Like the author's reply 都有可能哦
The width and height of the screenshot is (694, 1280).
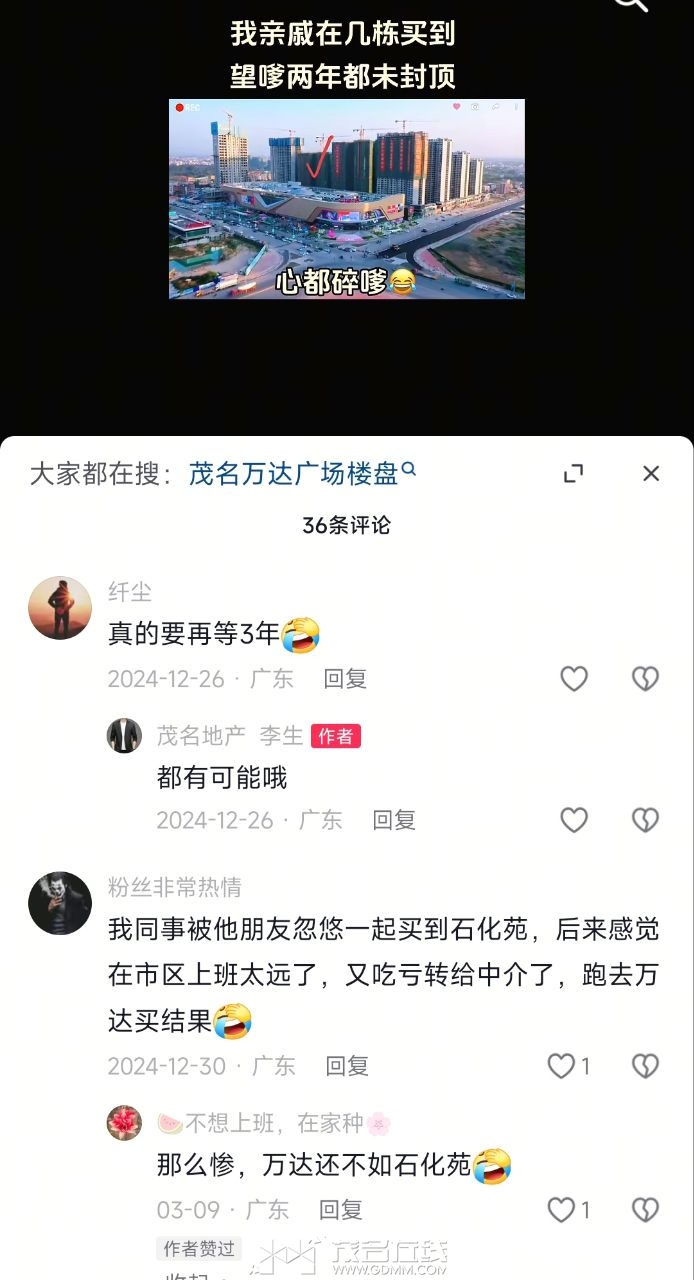[x=574, y=821]
